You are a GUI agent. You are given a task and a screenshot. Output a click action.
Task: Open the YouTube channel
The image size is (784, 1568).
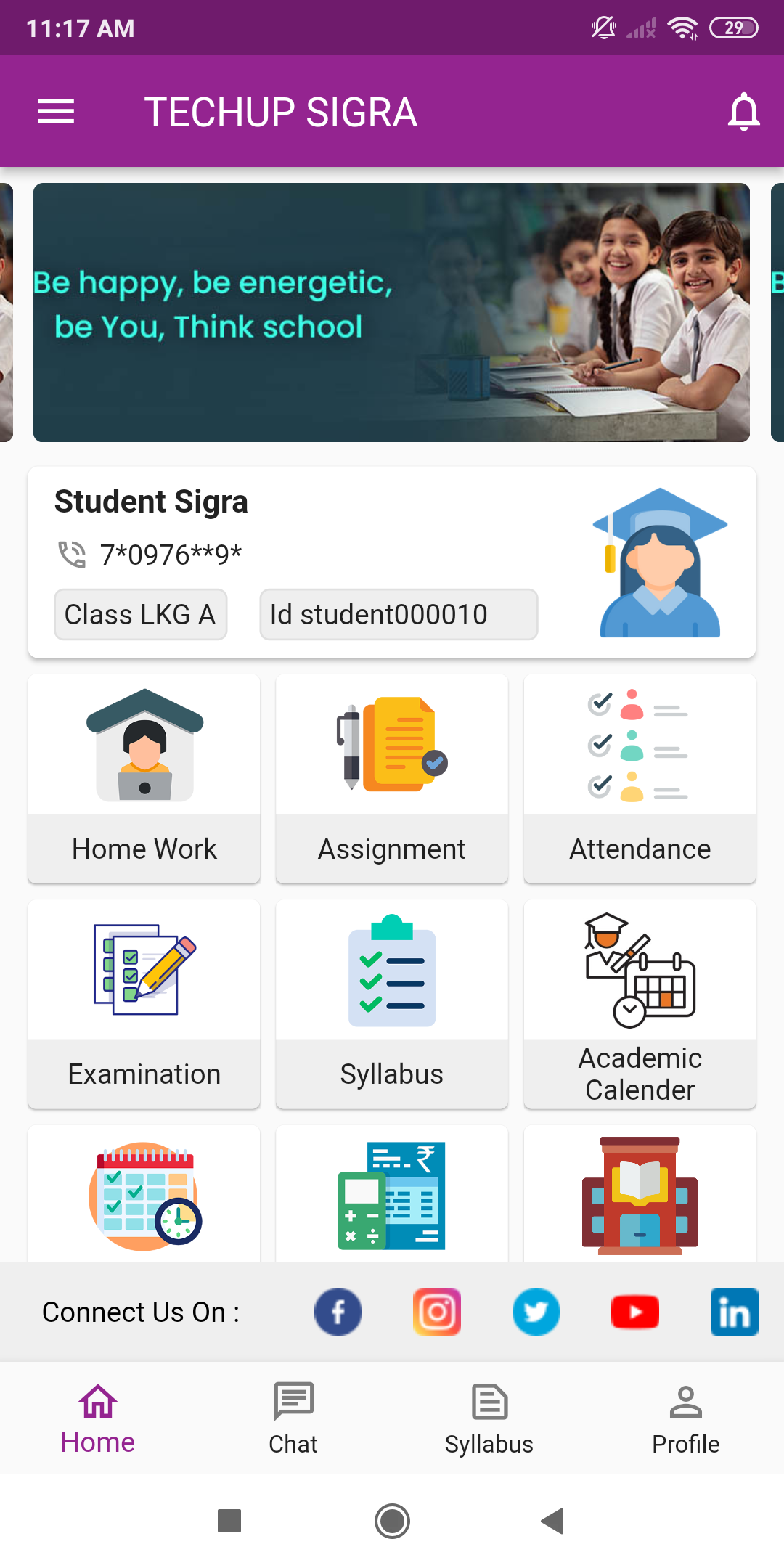coord(635,1312)
